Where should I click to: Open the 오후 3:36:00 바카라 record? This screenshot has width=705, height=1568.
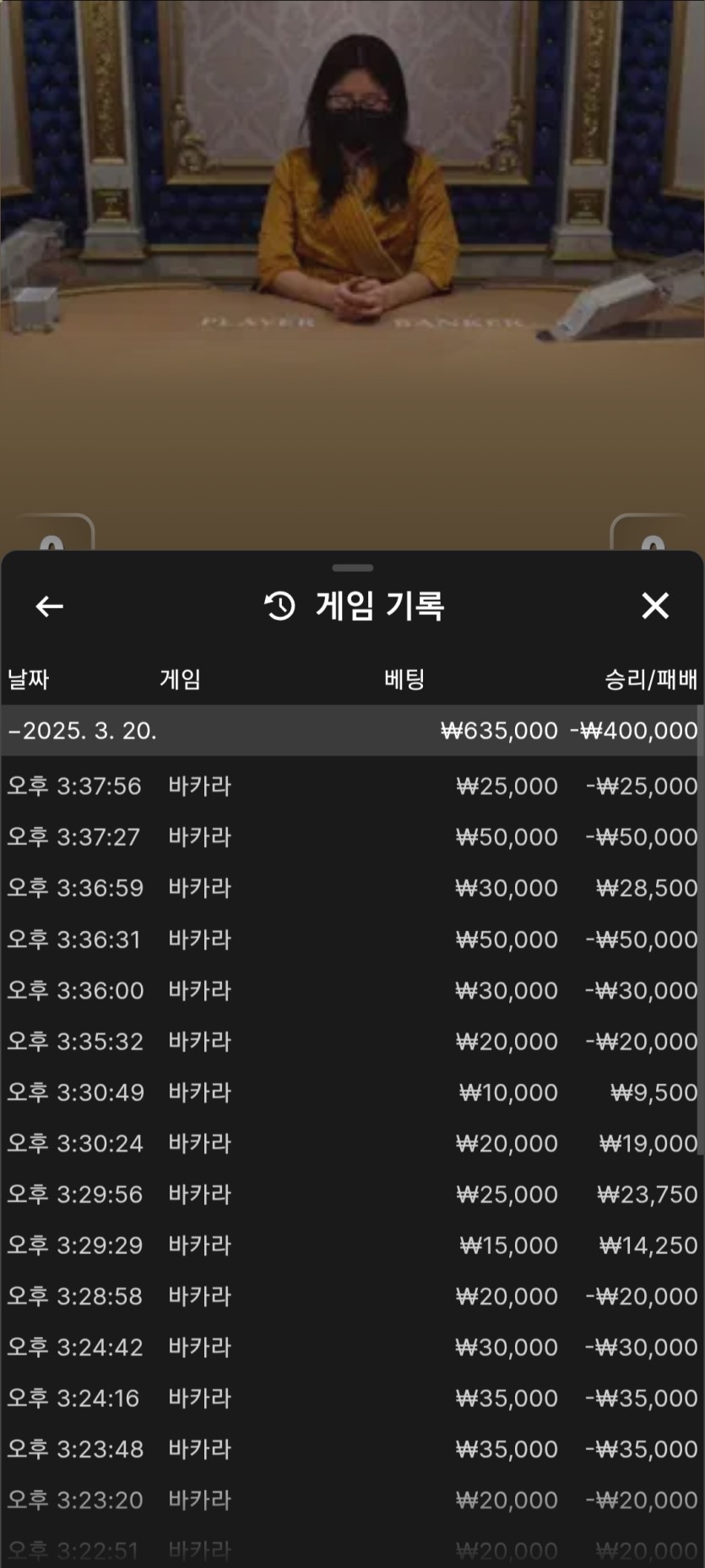click(x=352, y=990)
